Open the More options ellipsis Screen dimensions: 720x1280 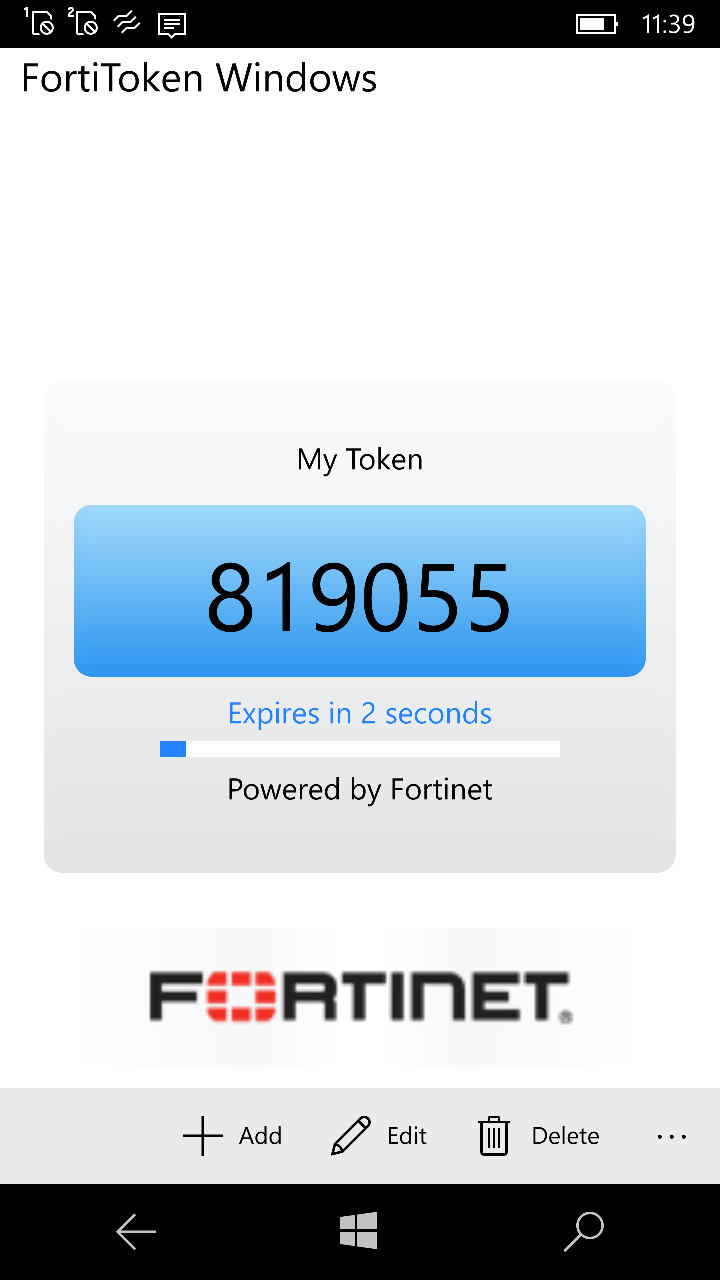671,1136
